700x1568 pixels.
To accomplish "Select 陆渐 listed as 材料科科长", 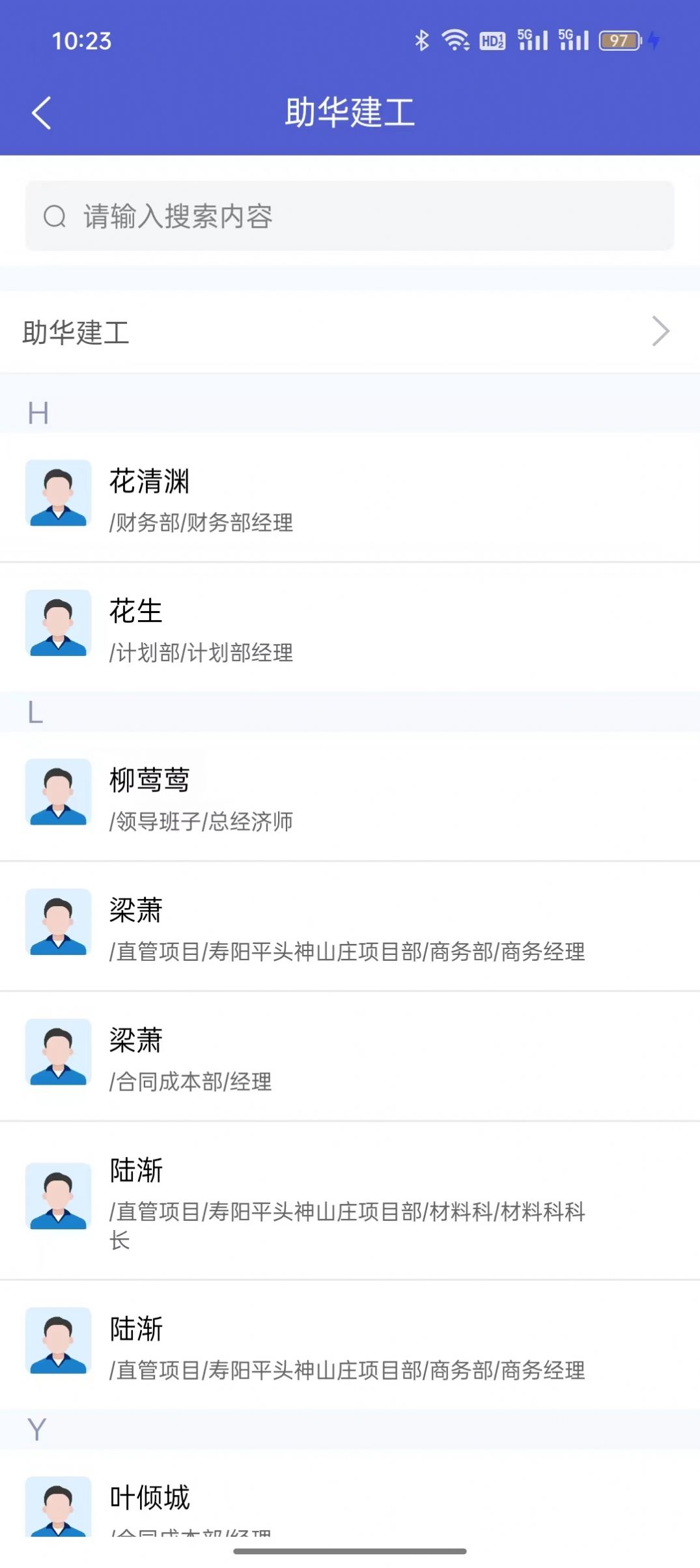I will 350,1201.
